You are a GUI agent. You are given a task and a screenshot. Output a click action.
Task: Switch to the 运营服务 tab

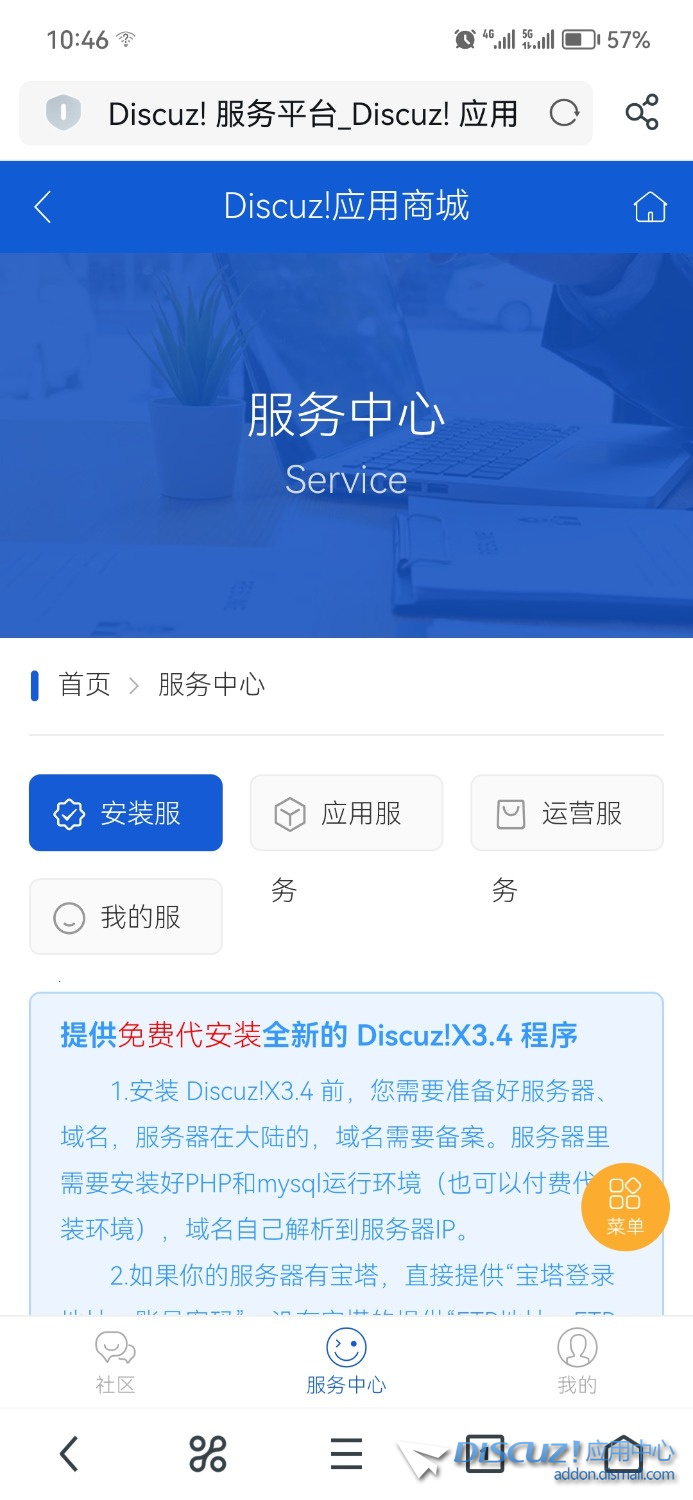click(x=567, y=813)
